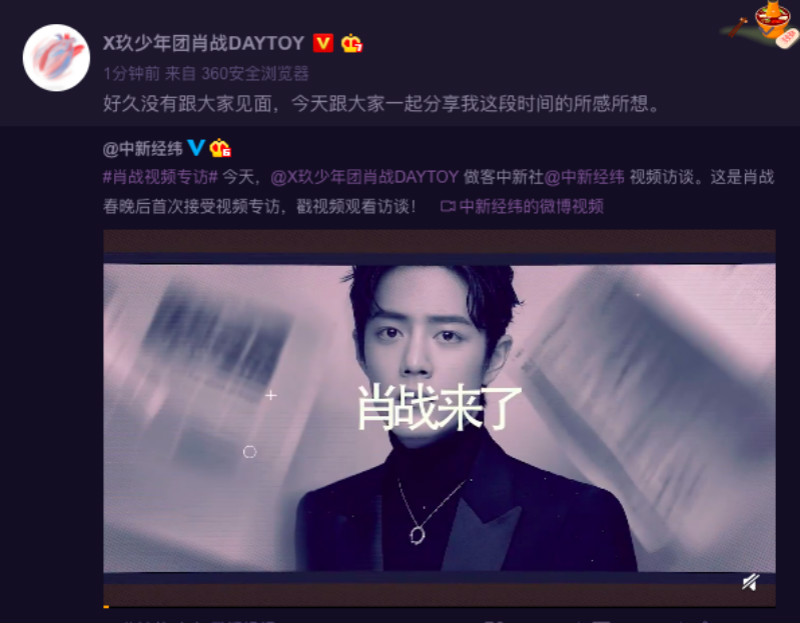Open the X玖少年团肖战DAYTOY username link

(203, 42)
